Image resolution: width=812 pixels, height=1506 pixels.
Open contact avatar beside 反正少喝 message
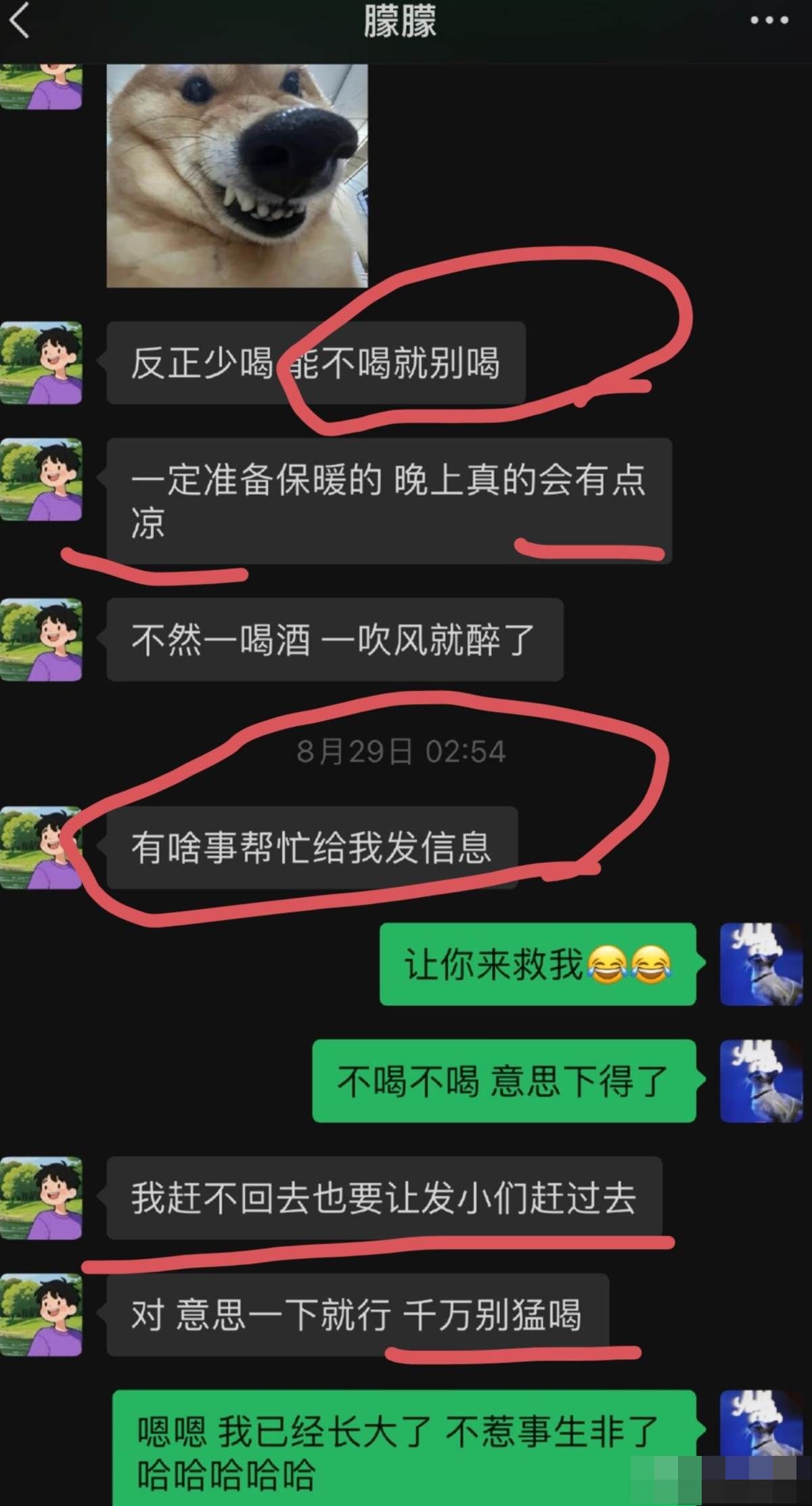click(41, 363)
